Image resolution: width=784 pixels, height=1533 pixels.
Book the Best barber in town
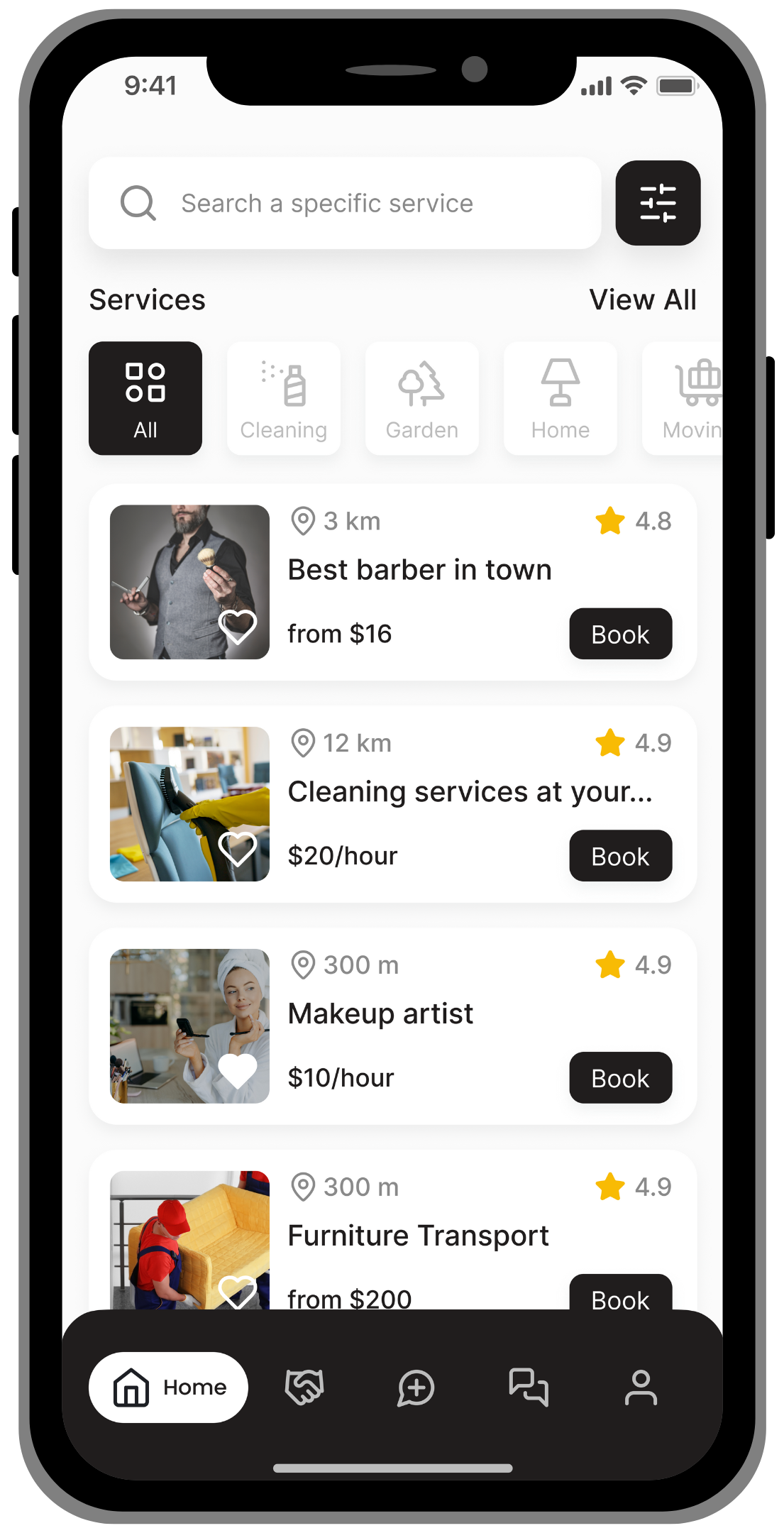pyautogui.click(x=620, y=634)
